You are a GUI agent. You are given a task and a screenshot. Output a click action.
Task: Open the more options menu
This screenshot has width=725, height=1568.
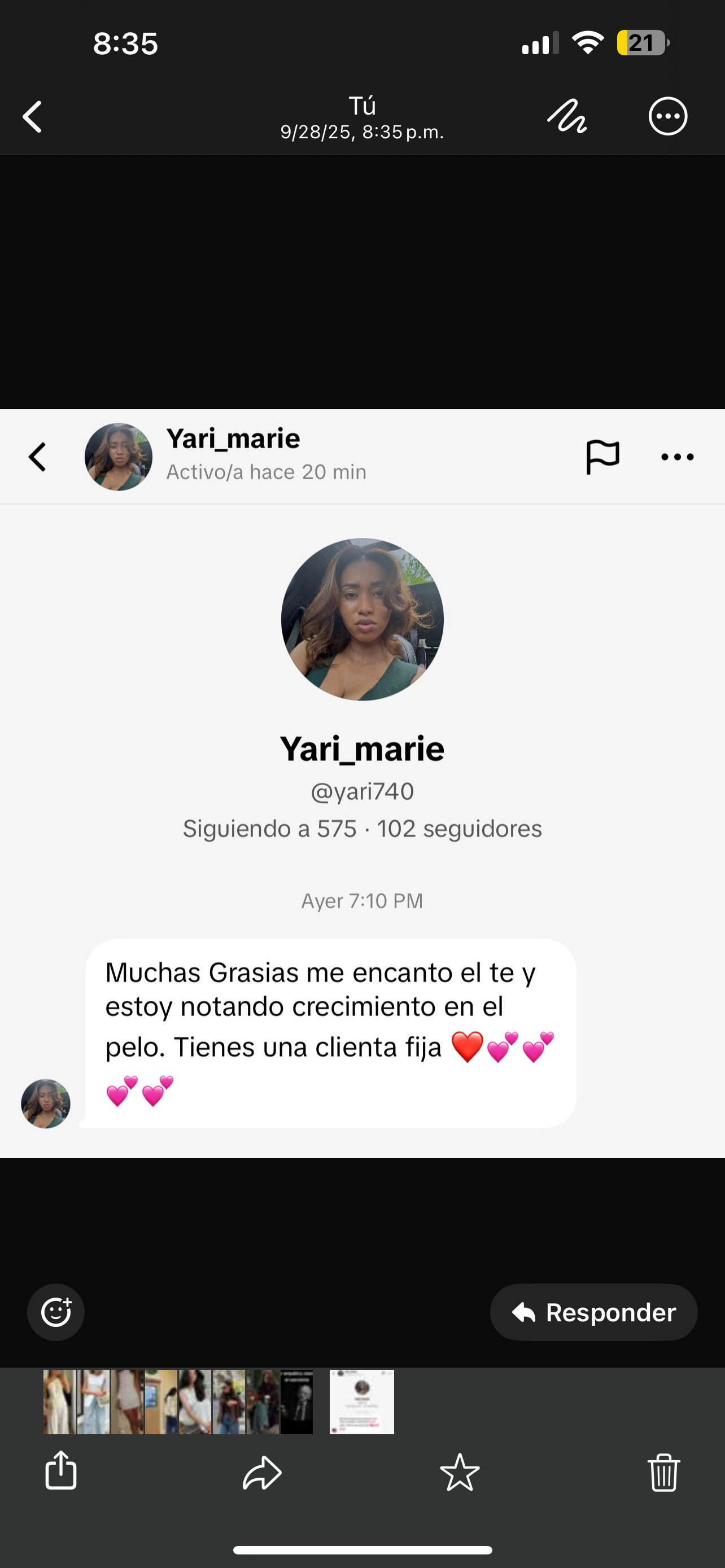pos(668,116)
